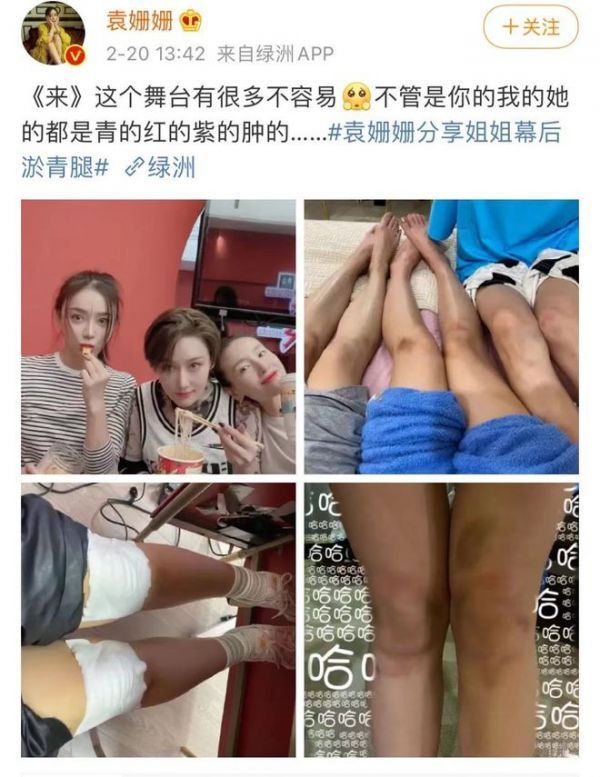
Task: Open the 绿洲 link in the post
Action: tap(160, 168)
